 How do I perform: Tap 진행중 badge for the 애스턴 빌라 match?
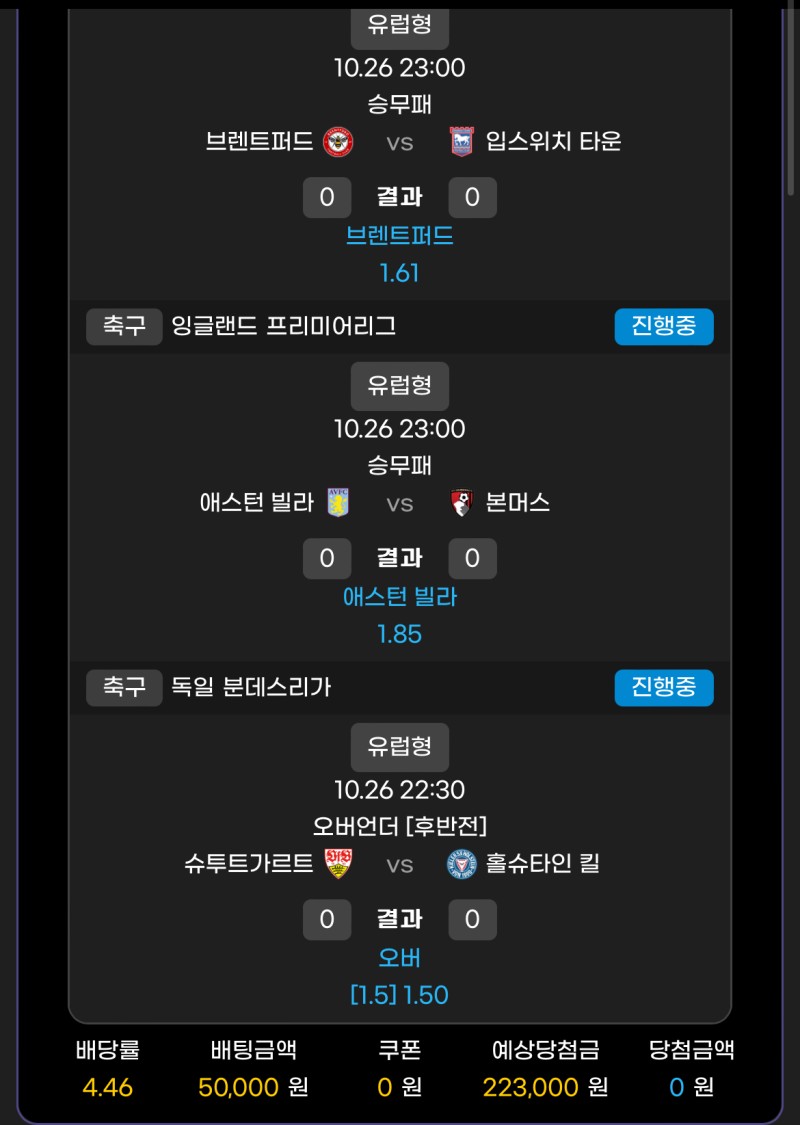click(x=663, y=326)
